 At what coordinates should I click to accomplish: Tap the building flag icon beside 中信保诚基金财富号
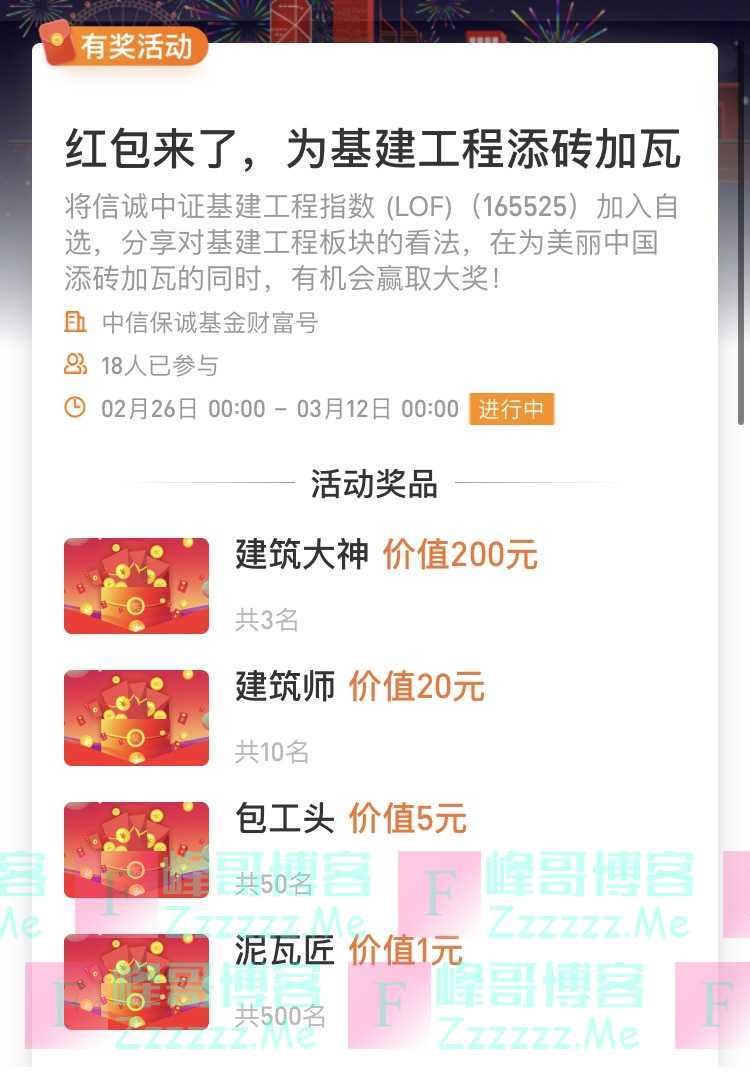(76, 323)
